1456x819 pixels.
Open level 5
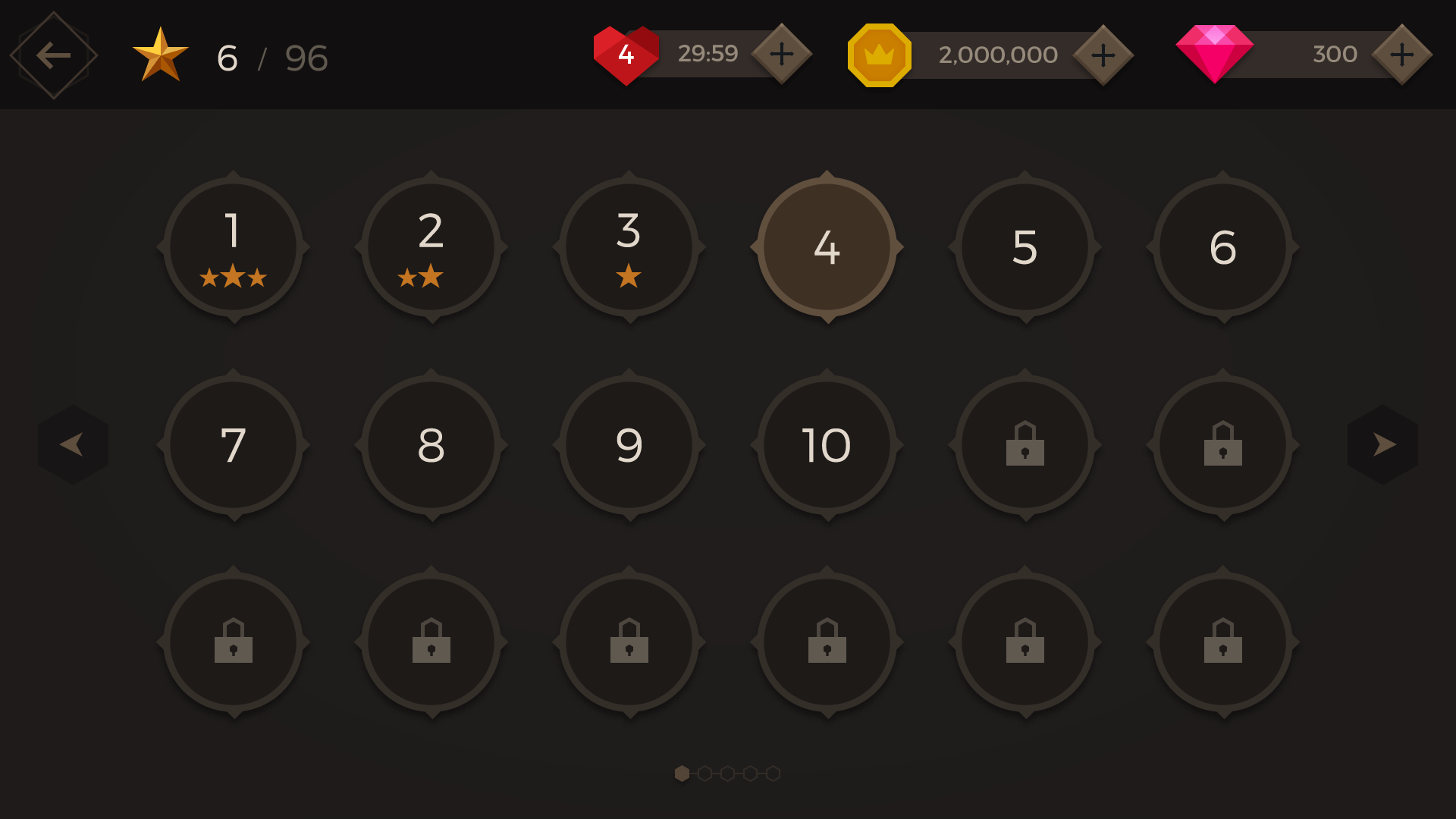point(1025,247)
